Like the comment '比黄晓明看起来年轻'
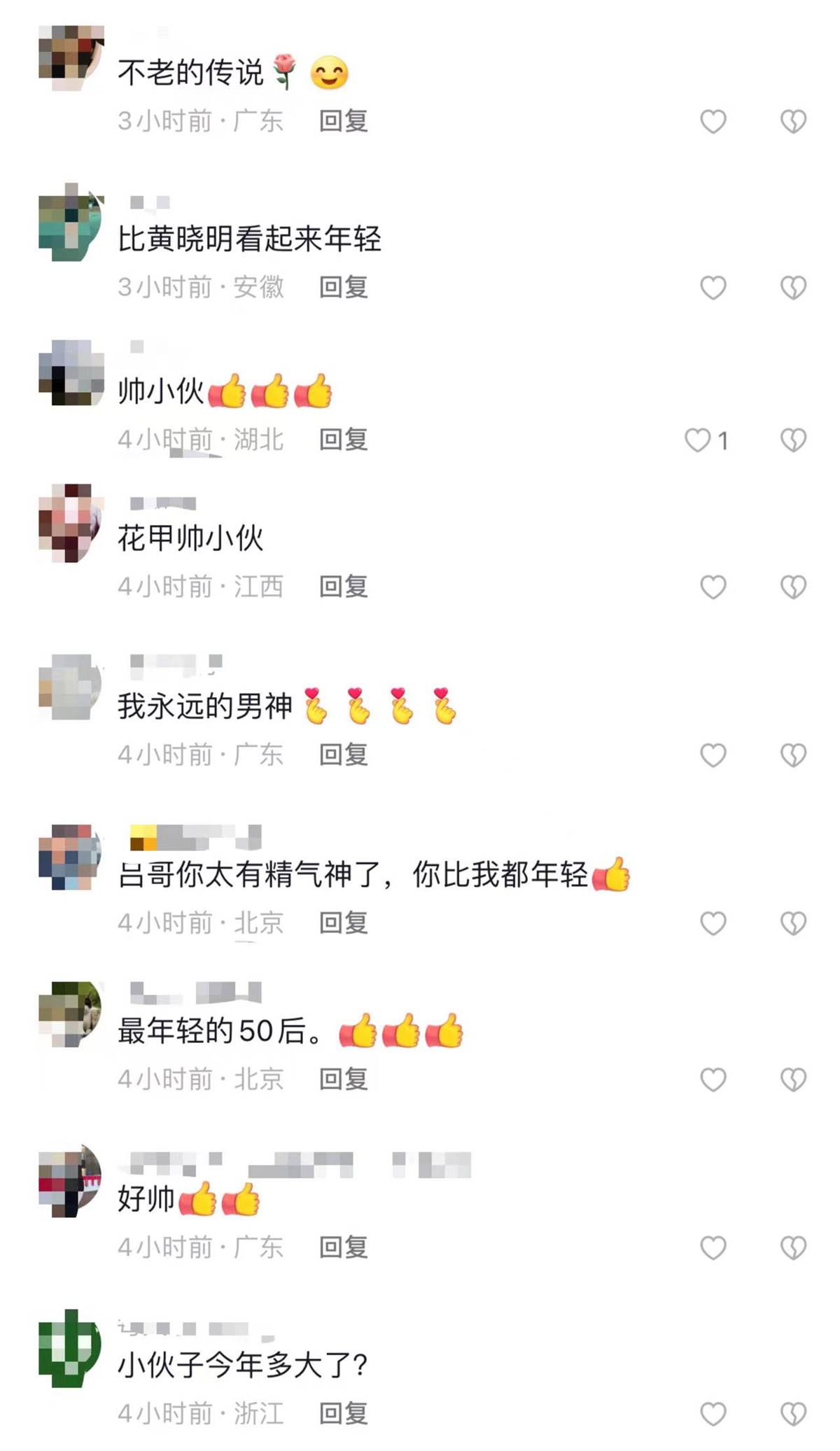840x1451 pixels. coord(713,288)
